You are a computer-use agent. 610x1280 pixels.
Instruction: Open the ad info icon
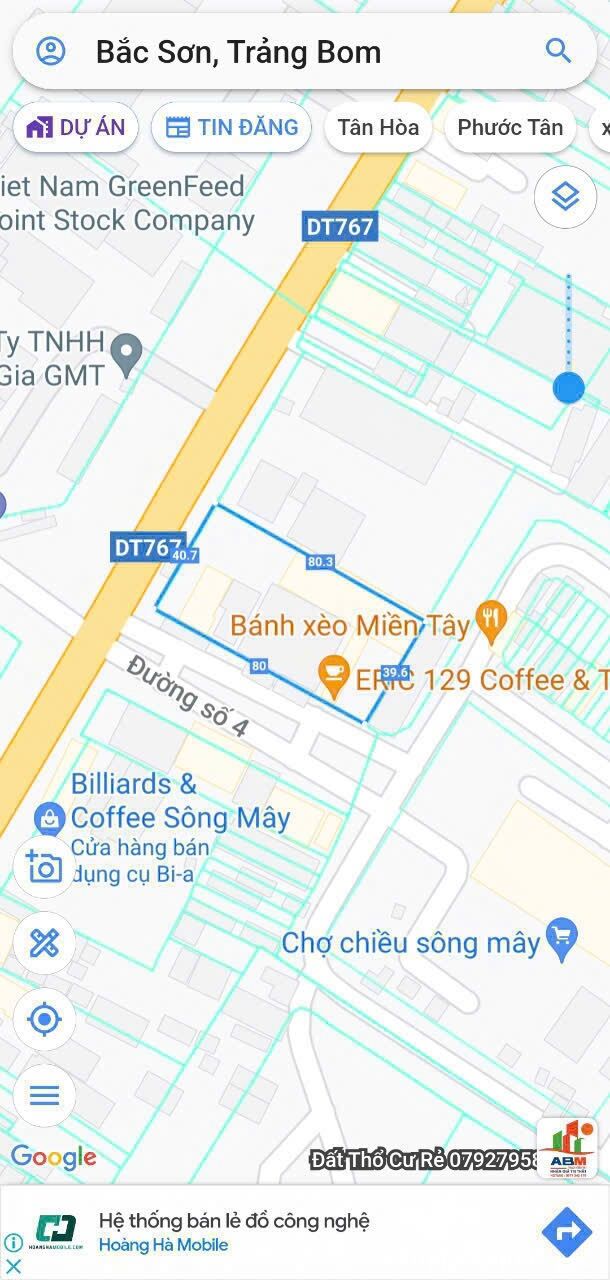point(13,1243)
